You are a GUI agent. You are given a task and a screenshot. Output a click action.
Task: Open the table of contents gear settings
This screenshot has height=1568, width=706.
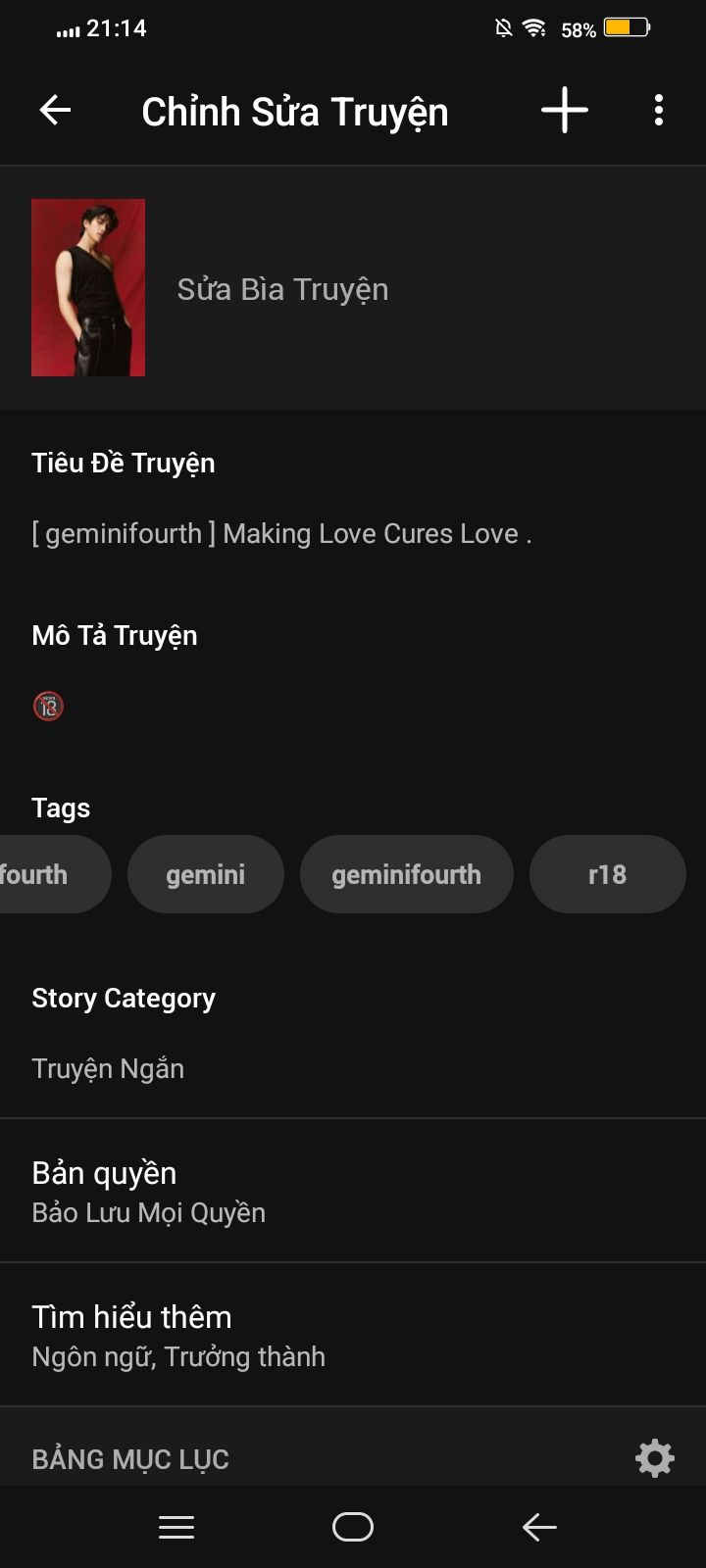655,1458
